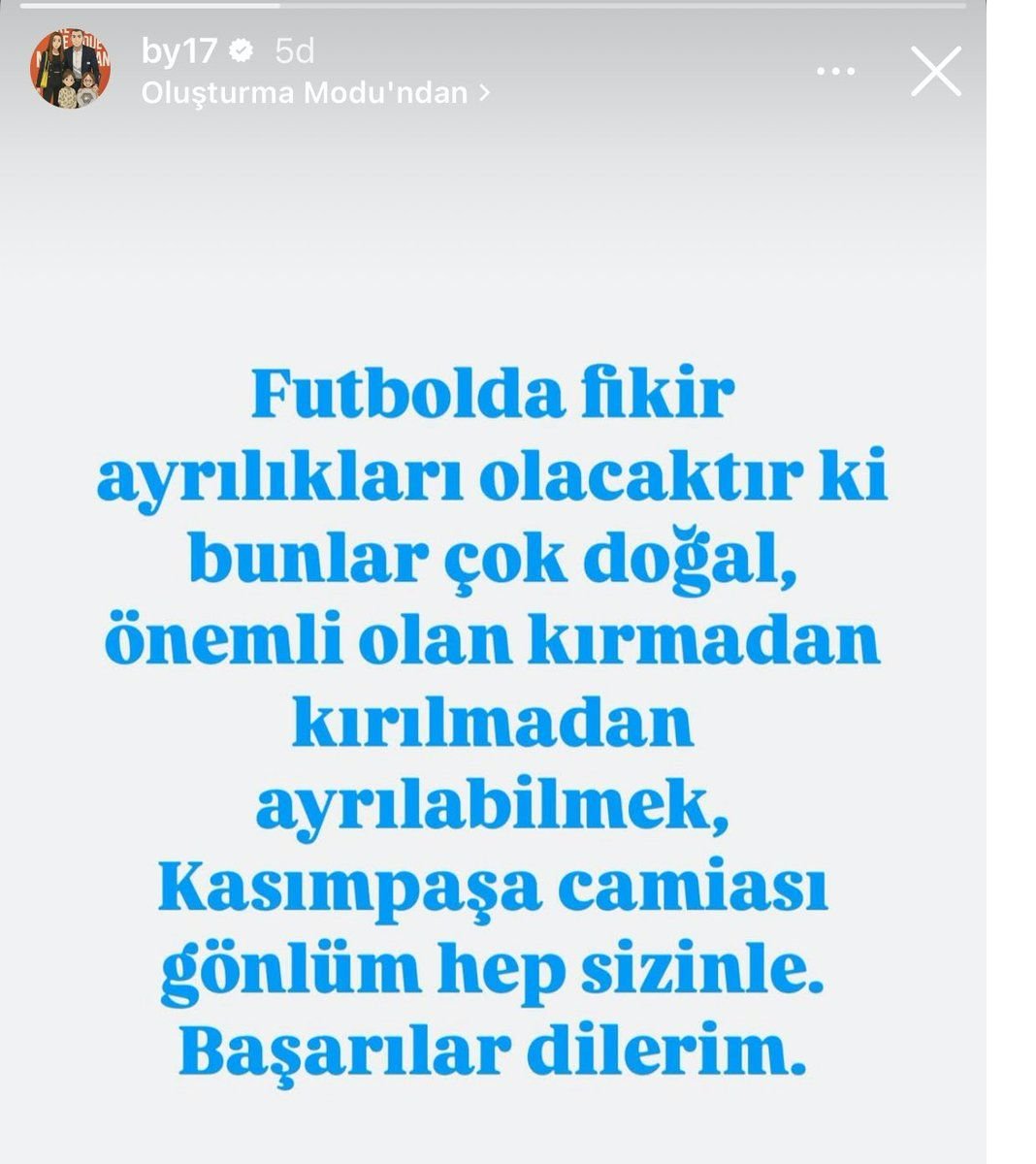
Task: Open by17's profile picture
Action: coord(69,69)
